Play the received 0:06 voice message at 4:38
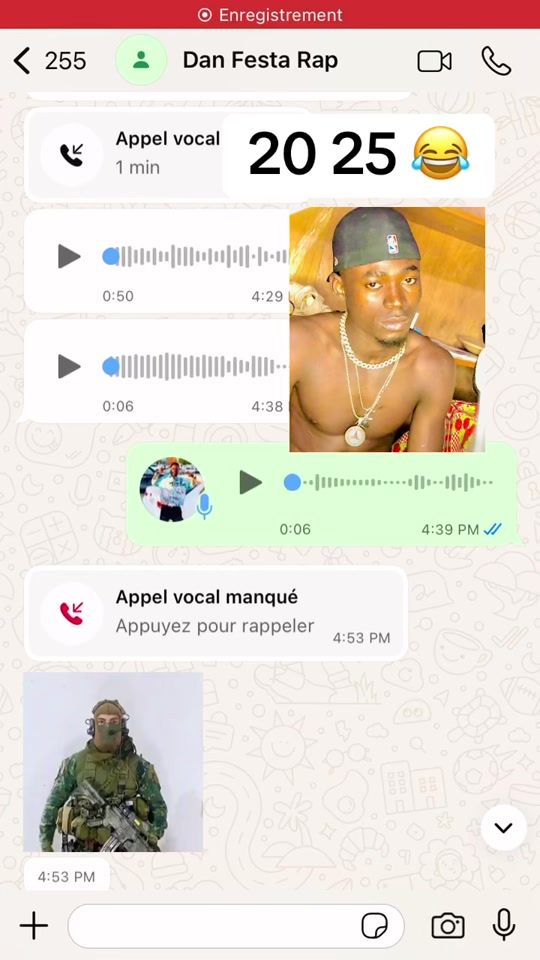The width and height of the screenshot is (540, 960). [x=69, y=366]
